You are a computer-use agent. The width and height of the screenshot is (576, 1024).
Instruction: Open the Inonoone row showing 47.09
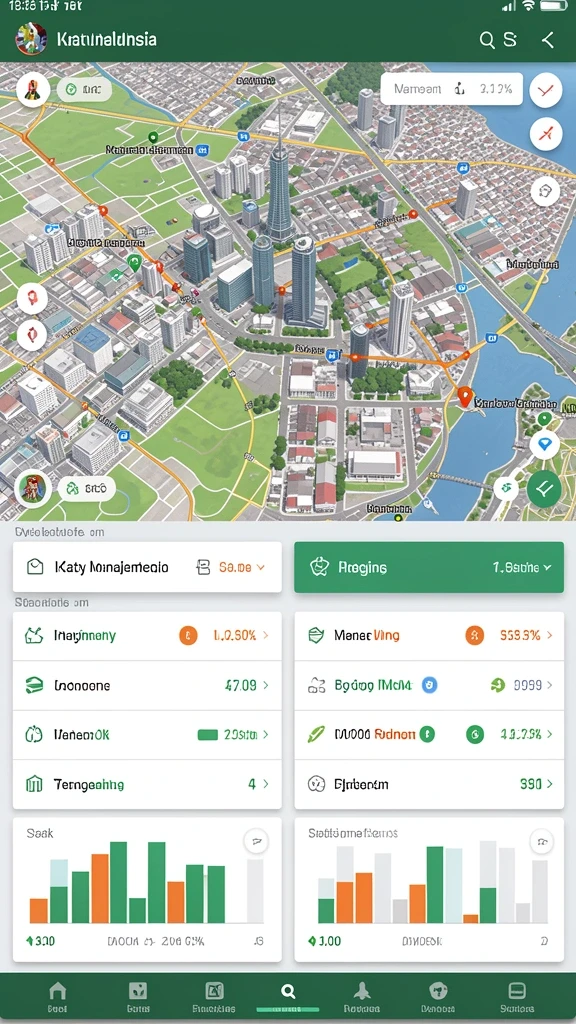(147, 686)
